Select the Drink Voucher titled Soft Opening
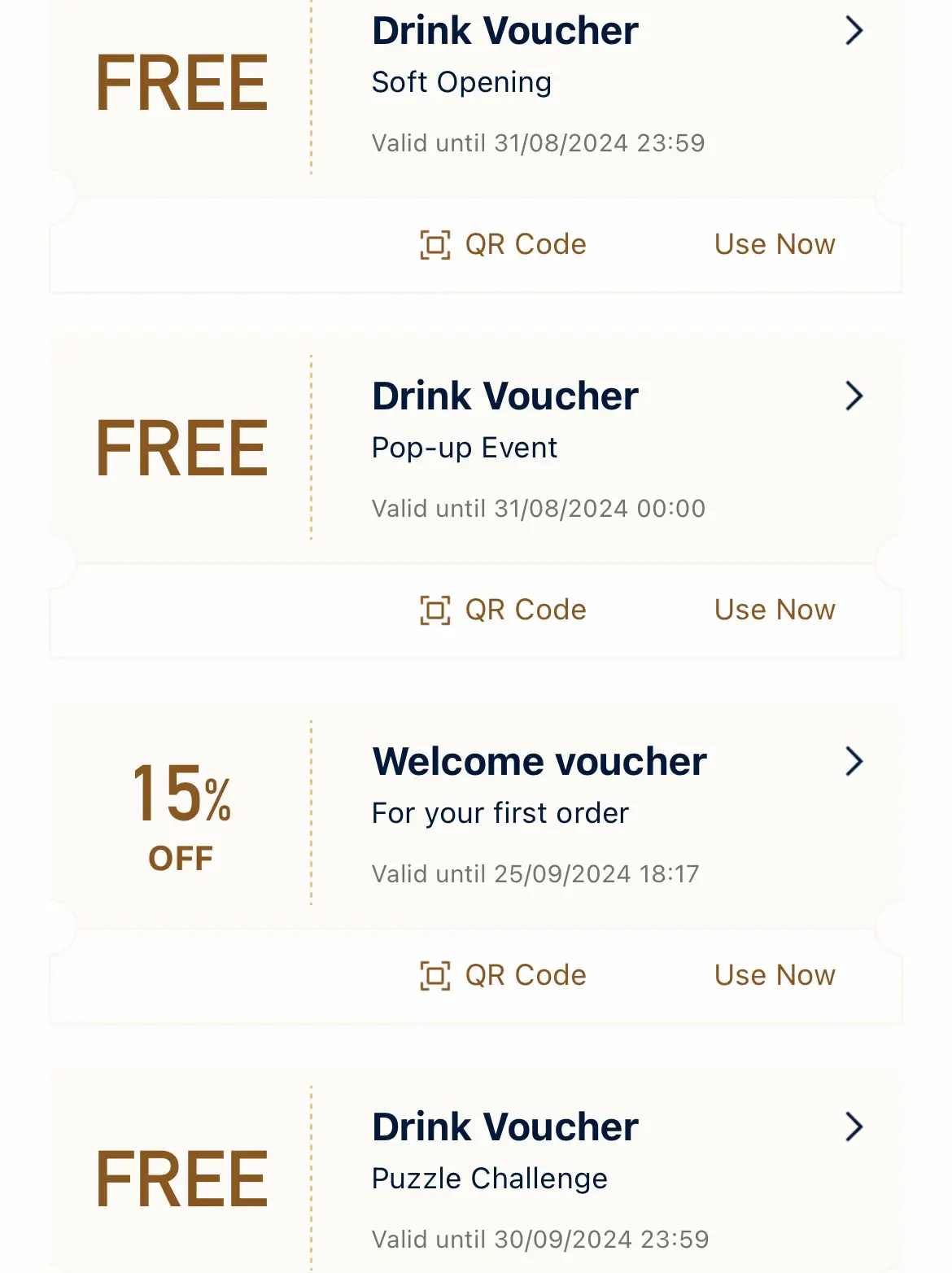 tap(504, 30)
